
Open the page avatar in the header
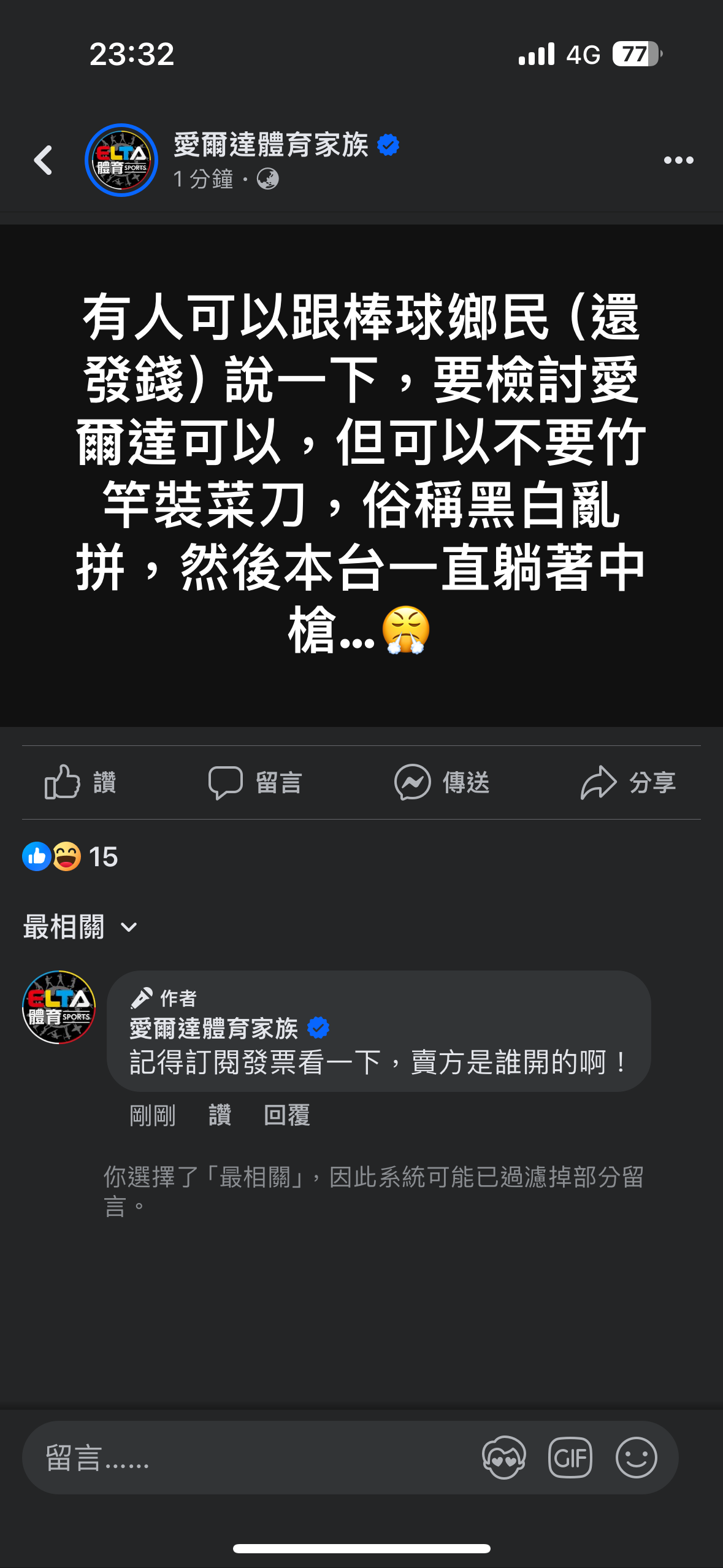point(121,161)
